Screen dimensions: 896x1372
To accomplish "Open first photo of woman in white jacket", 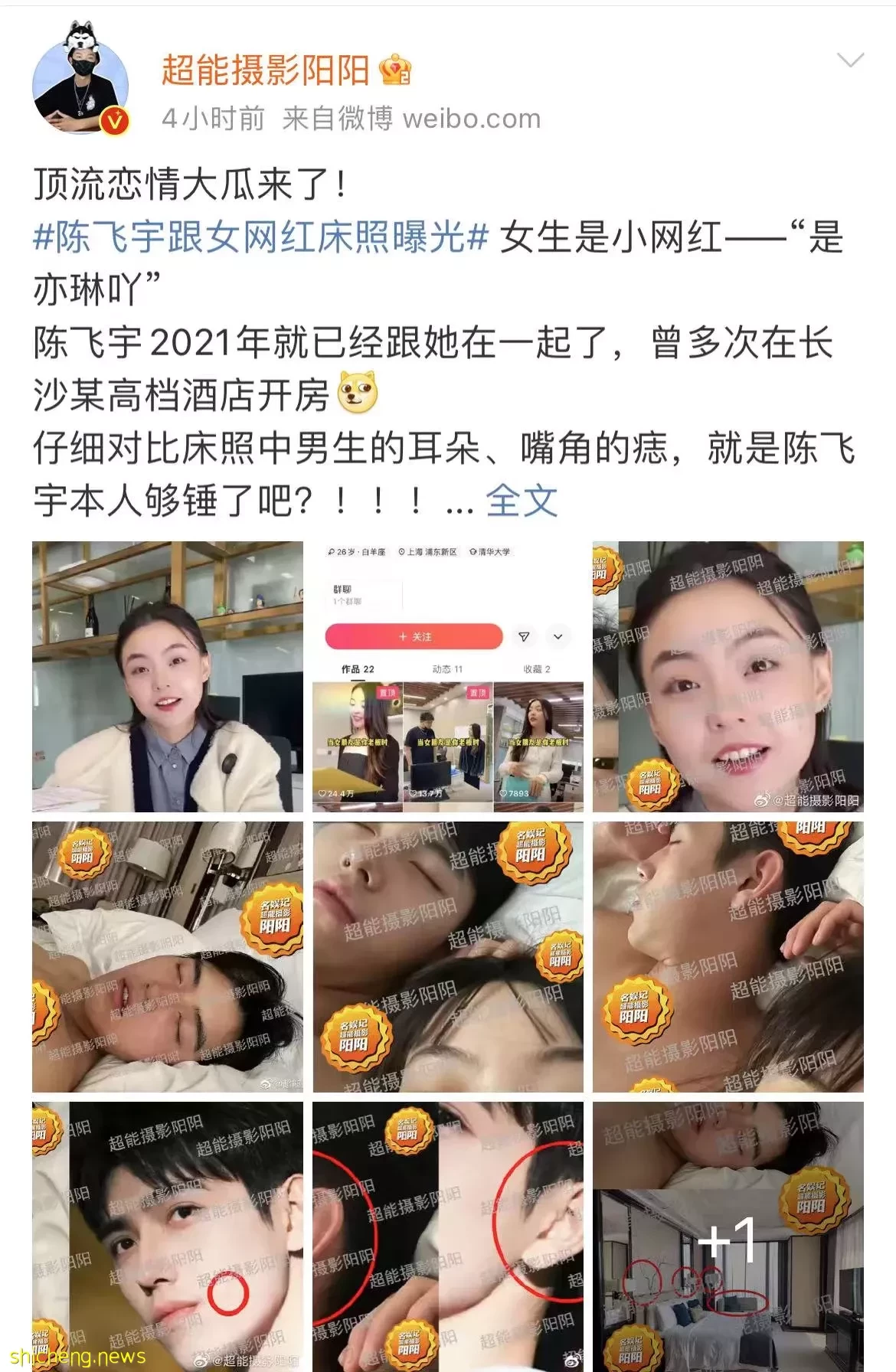I will coord(167,677).
